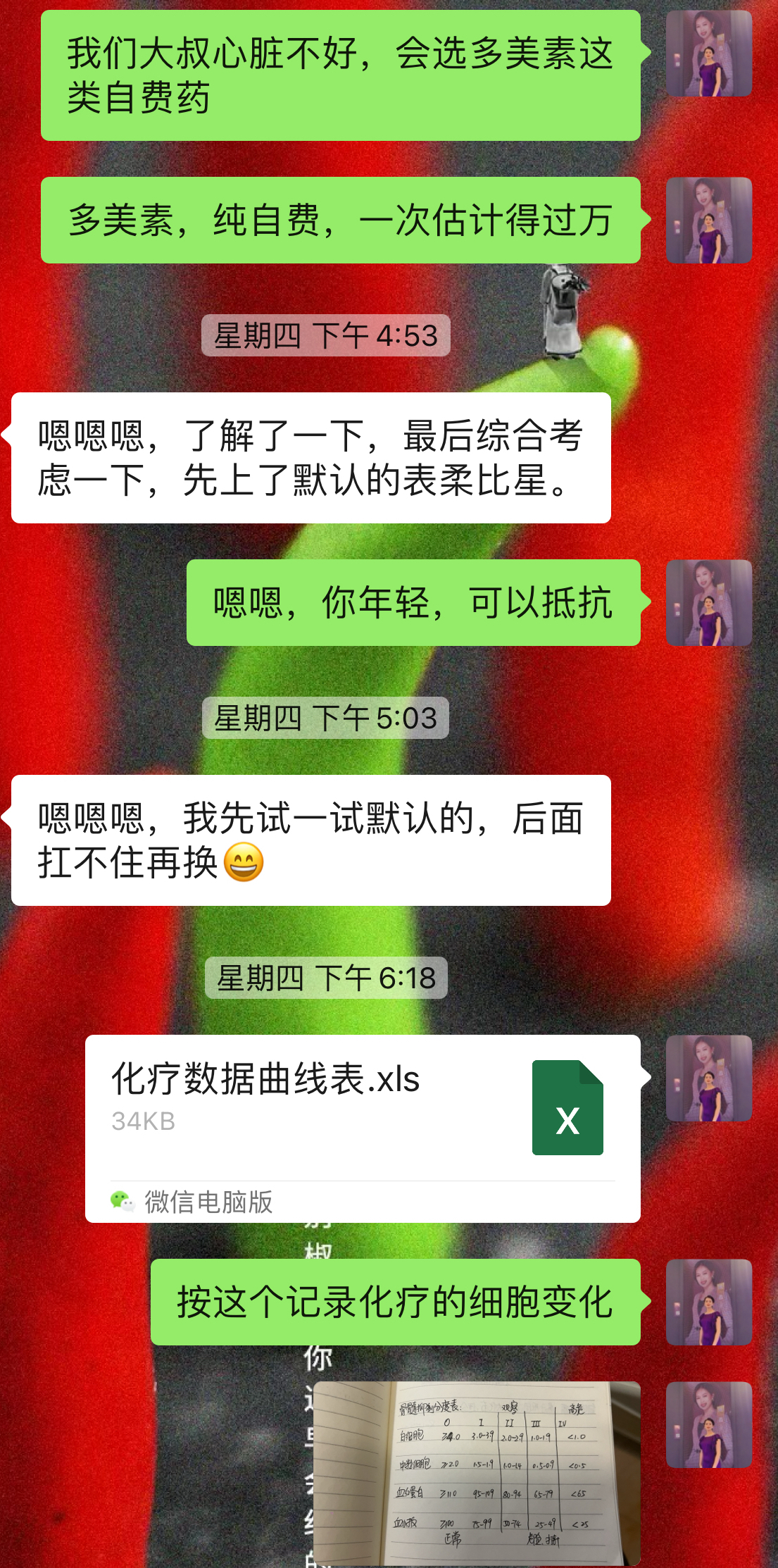Open sender's avatar beside the 多美素，纯自费 message
Image resolution: width=778 pixels, height=1568 pixels.
pyautogui.click(x=708, y=220)
